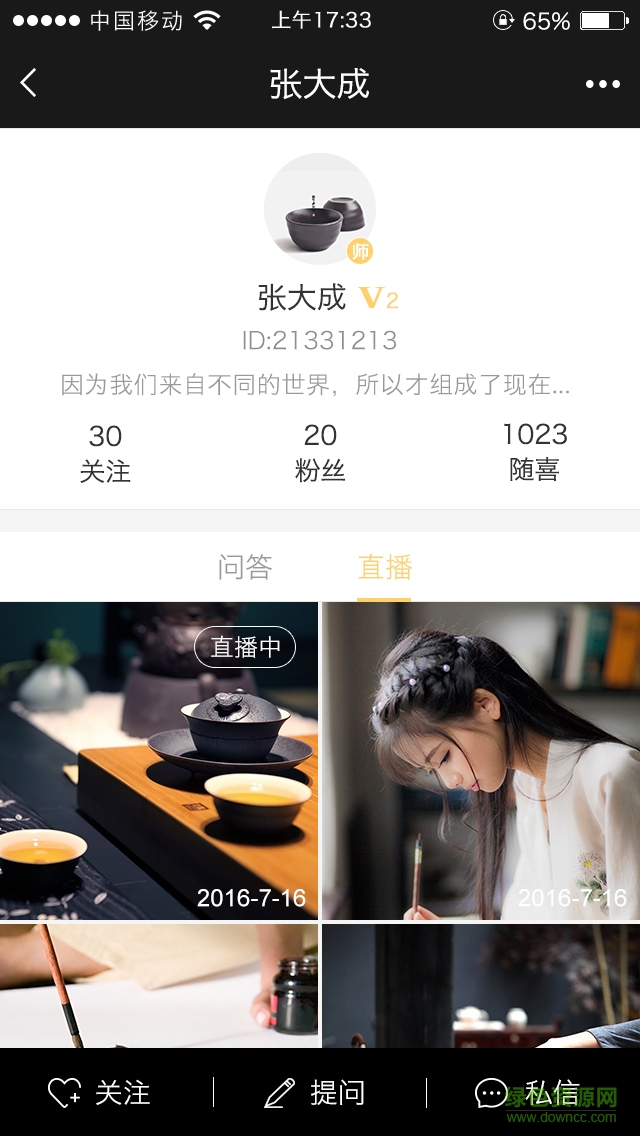Open the calligraphy brush and ink video

[159, 985]
